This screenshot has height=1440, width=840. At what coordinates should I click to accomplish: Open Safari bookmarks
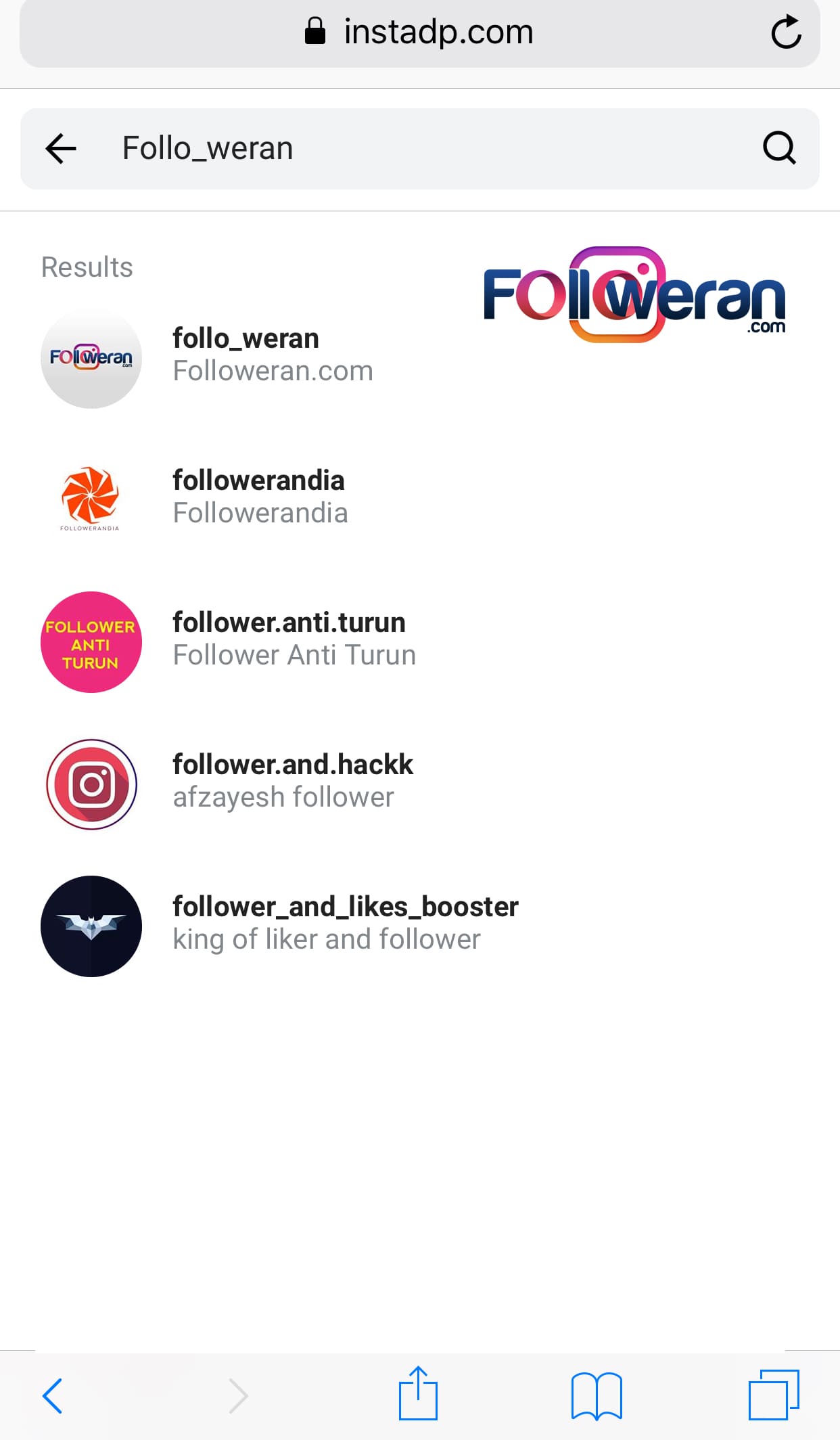pos(596,1395)
